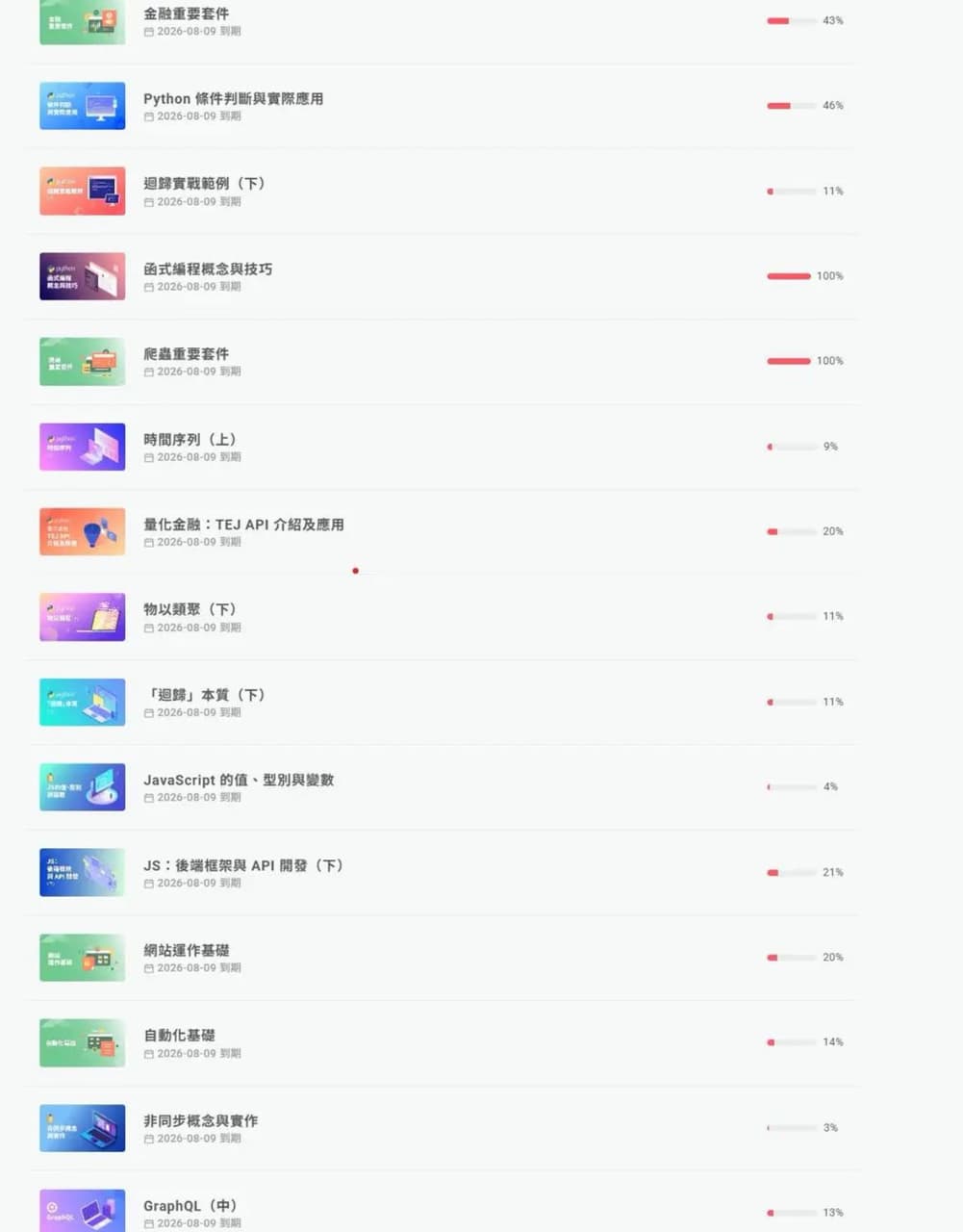The image size is (963, 1232).
Task: Open 函式編程概念與技巧 course
Action: click(208, 269)
